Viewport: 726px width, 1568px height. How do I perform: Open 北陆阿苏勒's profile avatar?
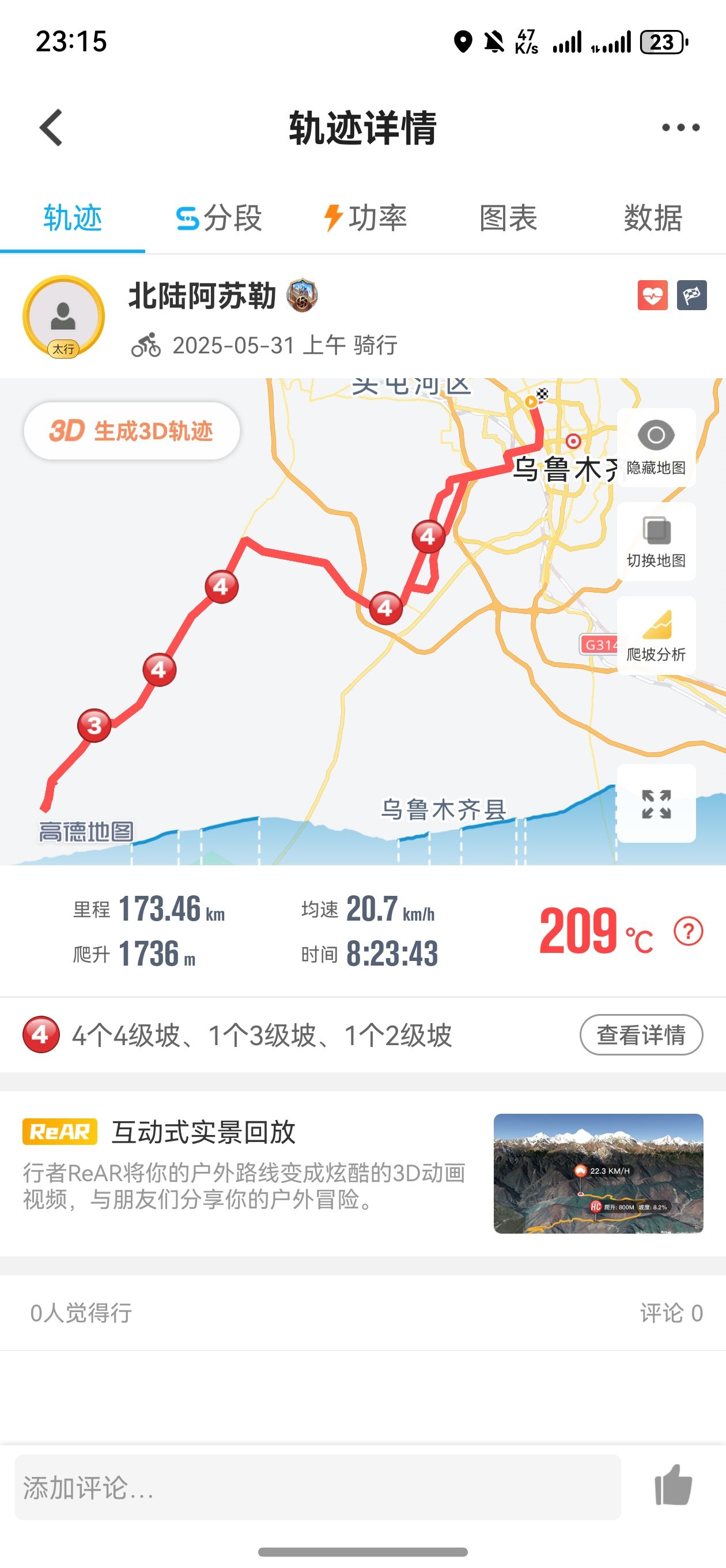coord(63,316)
